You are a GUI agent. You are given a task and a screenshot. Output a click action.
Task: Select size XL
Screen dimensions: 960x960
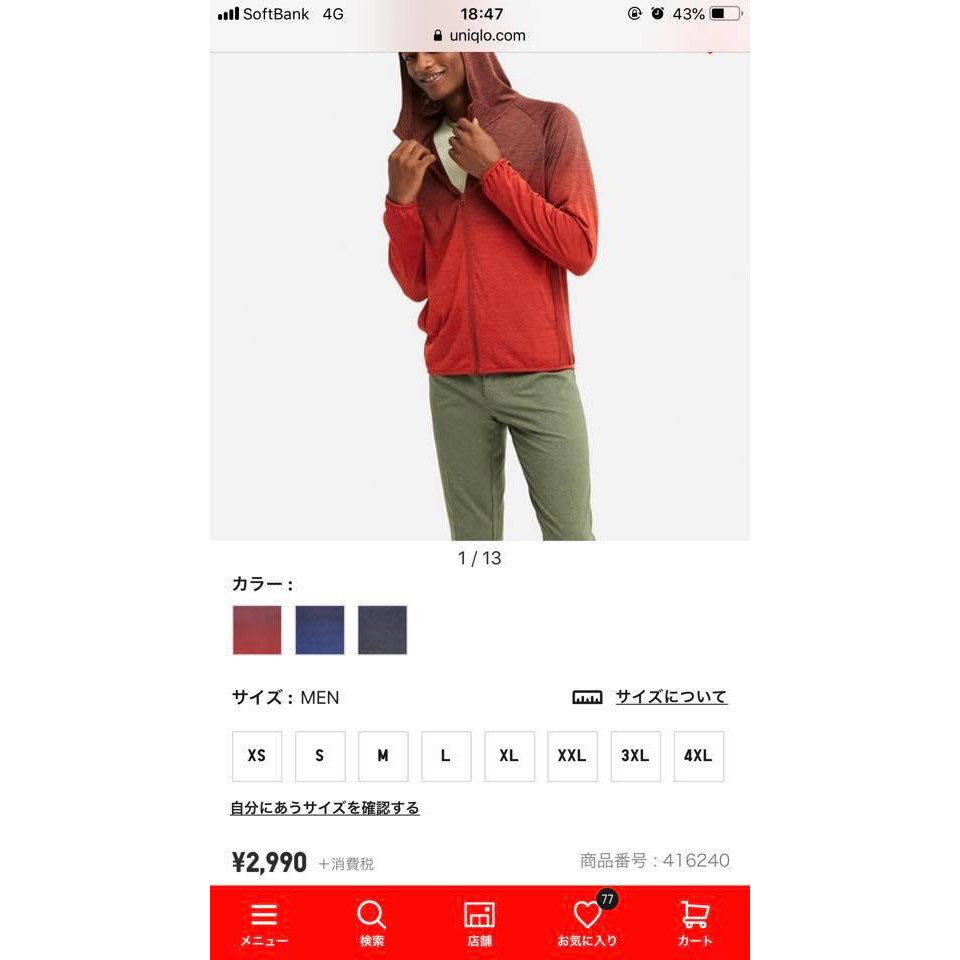point(509,756)
